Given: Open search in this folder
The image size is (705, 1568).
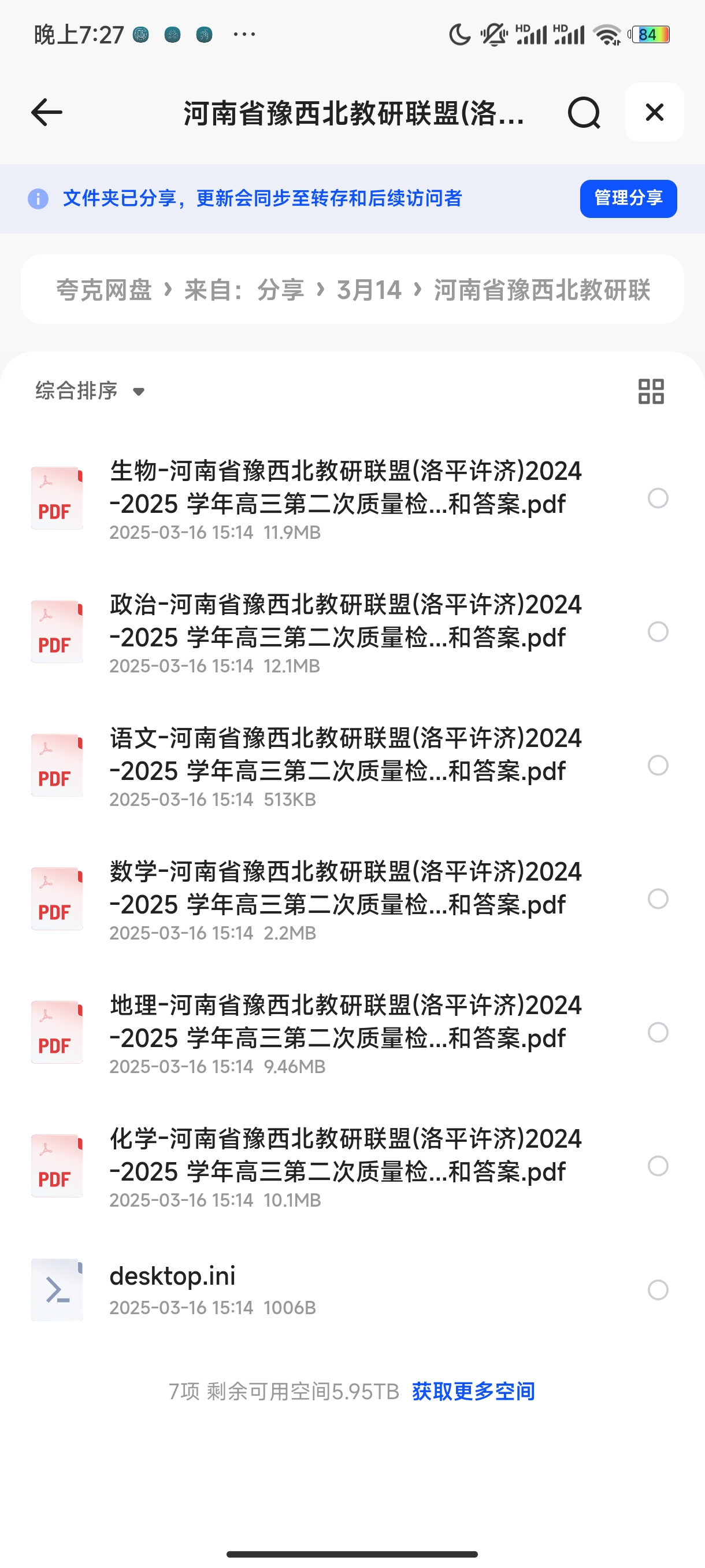Looking at the screenshot, I should point(583,113).
